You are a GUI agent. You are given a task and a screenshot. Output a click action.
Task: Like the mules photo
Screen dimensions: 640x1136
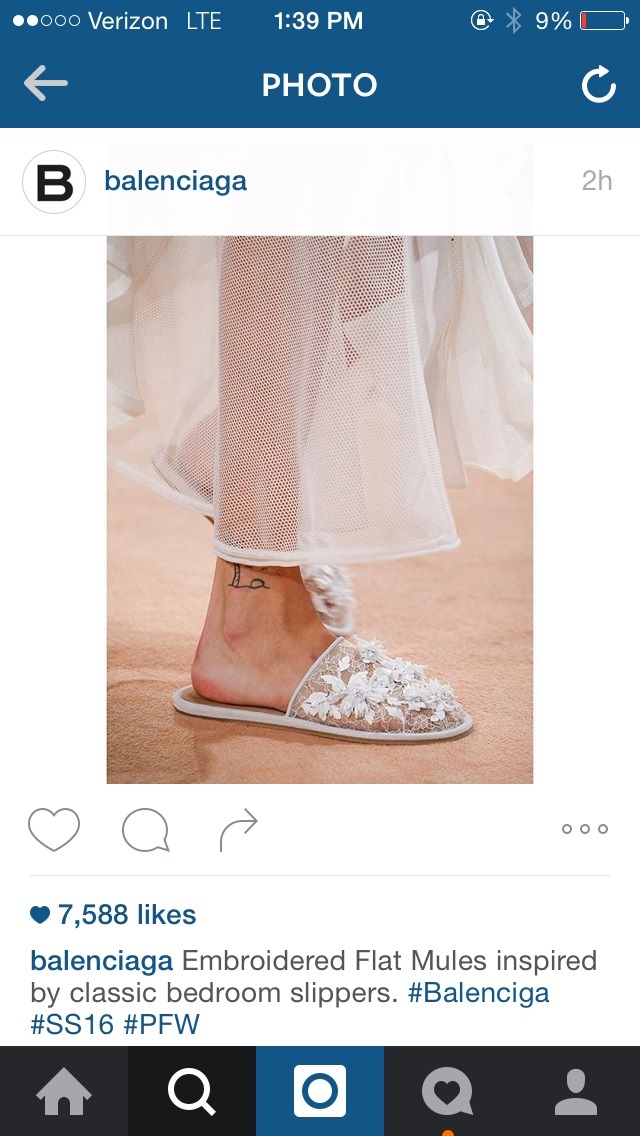(x=54, y=829)
